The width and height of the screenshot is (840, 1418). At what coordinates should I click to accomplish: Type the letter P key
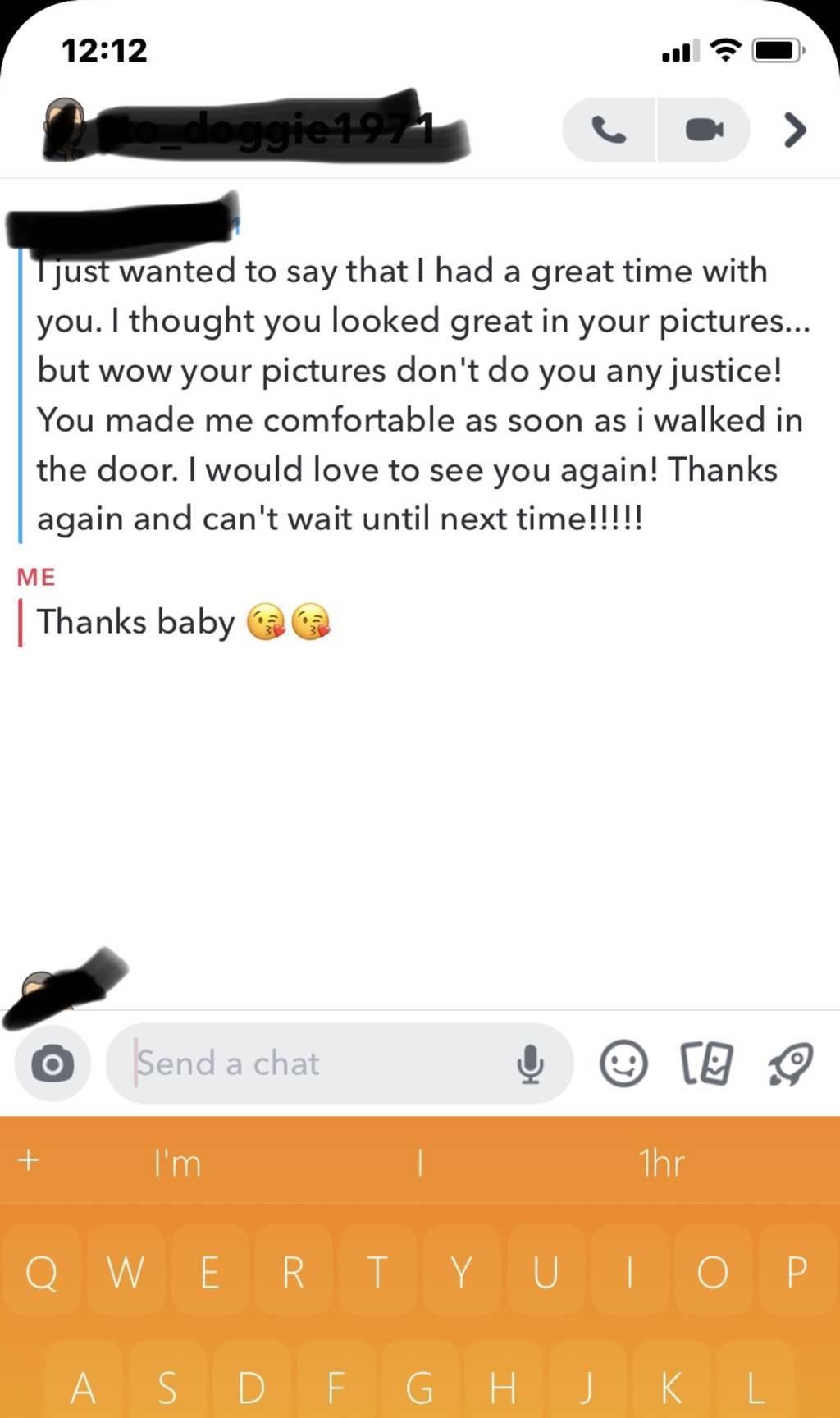797,1274
